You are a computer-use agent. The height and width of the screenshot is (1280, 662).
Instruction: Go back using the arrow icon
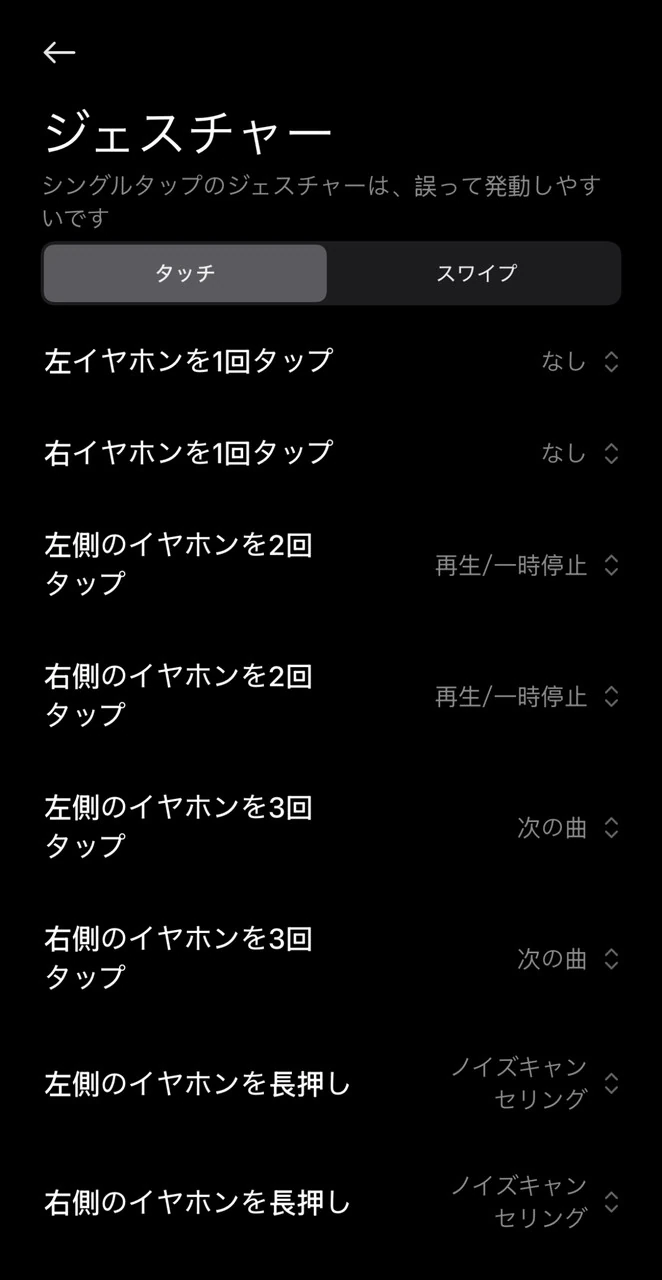coord(60,53)
